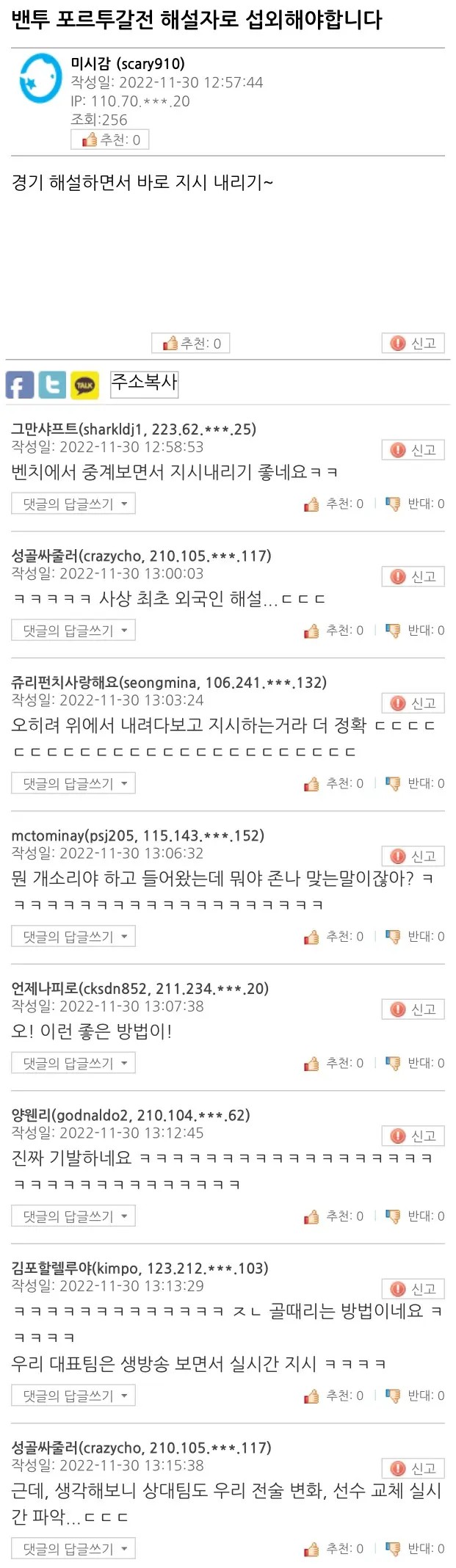Screen dimensions: 456x1568
Task: Copy the post address with 주소복사
Action: pos(144,383)
